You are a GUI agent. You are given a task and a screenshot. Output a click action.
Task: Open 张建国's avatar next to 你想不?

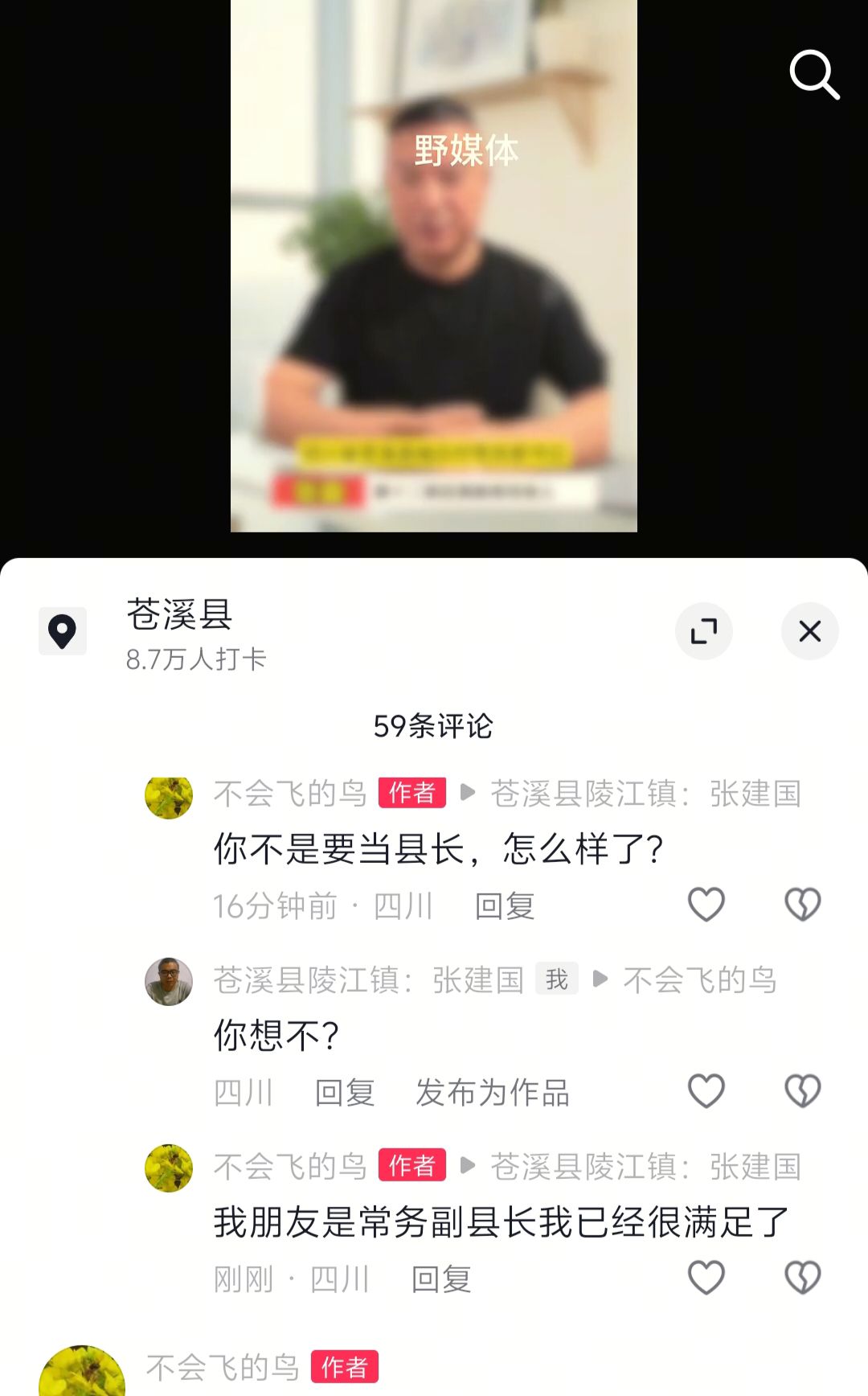pyautogui.click(x=169, y=982)
